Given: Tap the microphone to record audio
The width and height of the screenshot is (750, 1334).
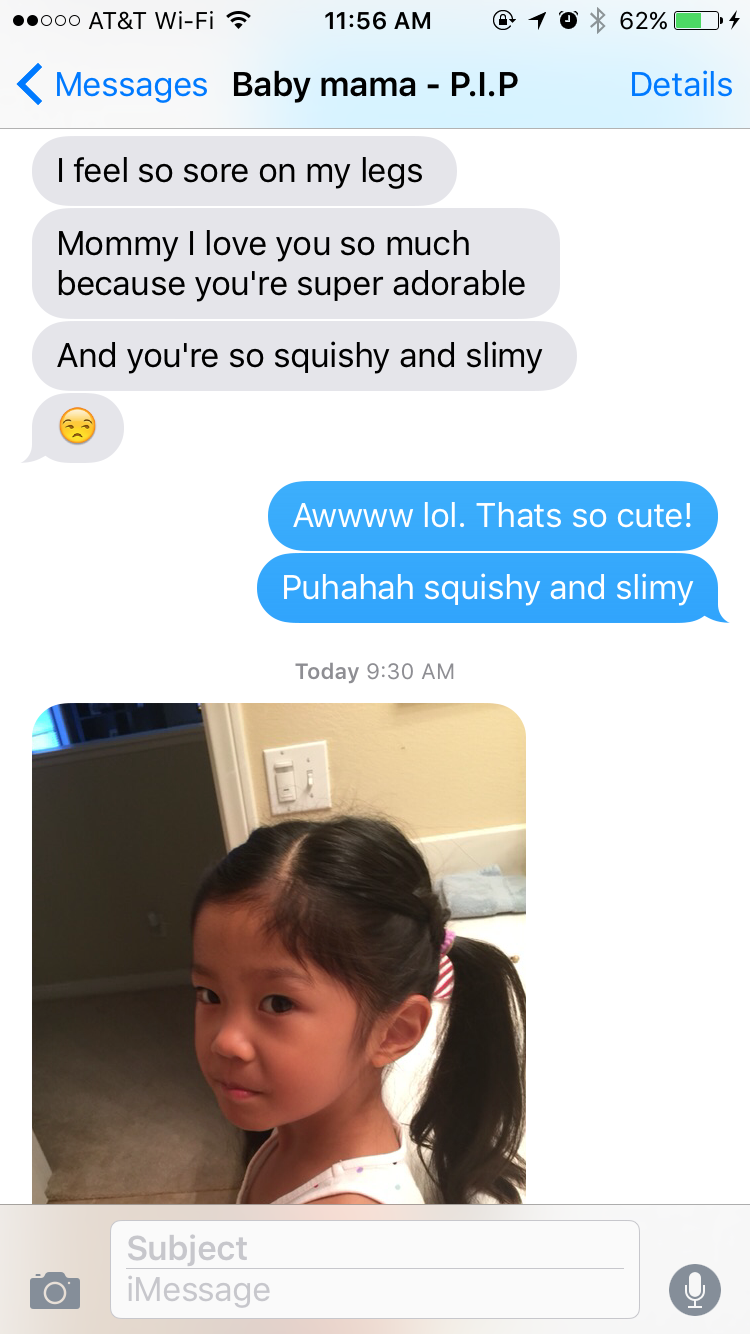Looking at the screenshot, I should click(x=694, y=1290).
